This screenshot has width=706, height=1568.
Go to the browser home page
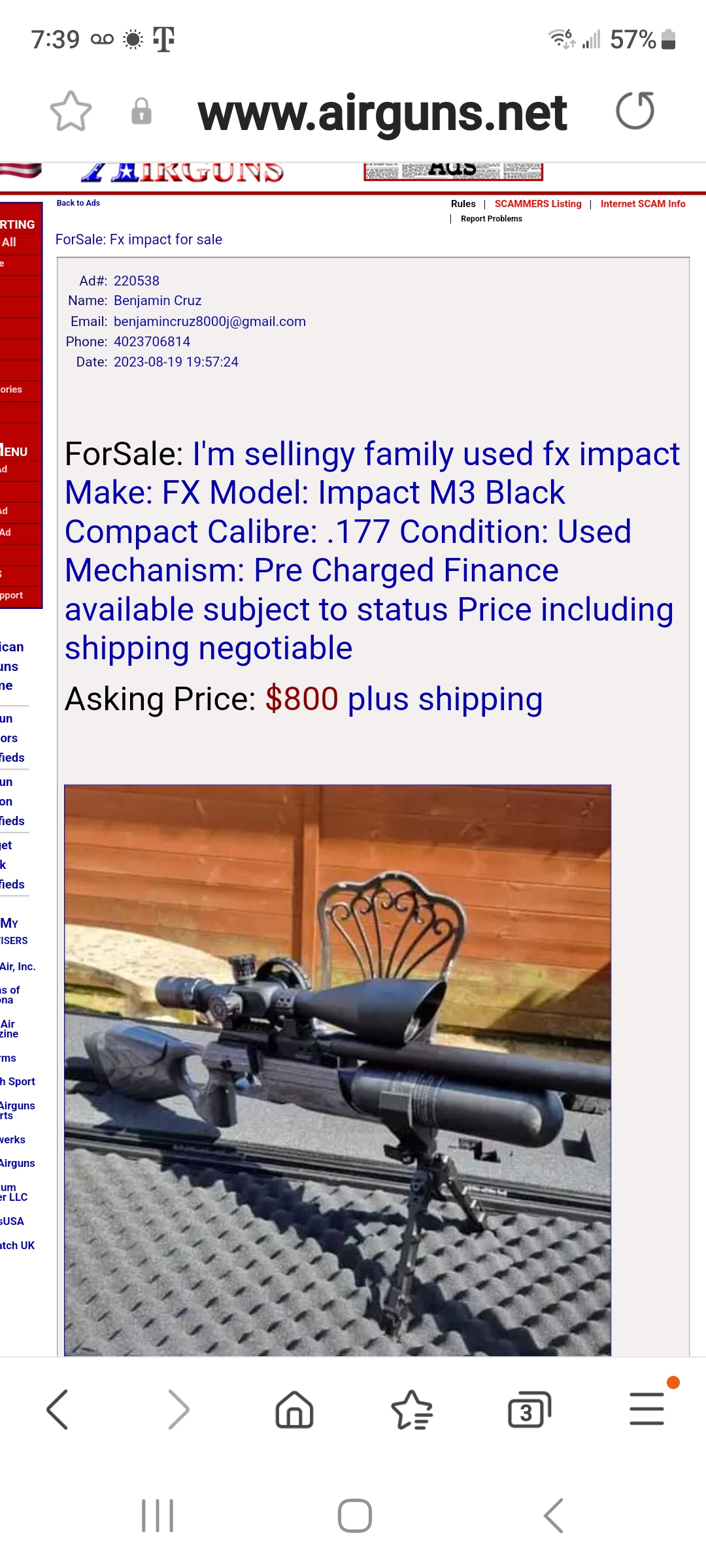click(x=294, y=1410)
